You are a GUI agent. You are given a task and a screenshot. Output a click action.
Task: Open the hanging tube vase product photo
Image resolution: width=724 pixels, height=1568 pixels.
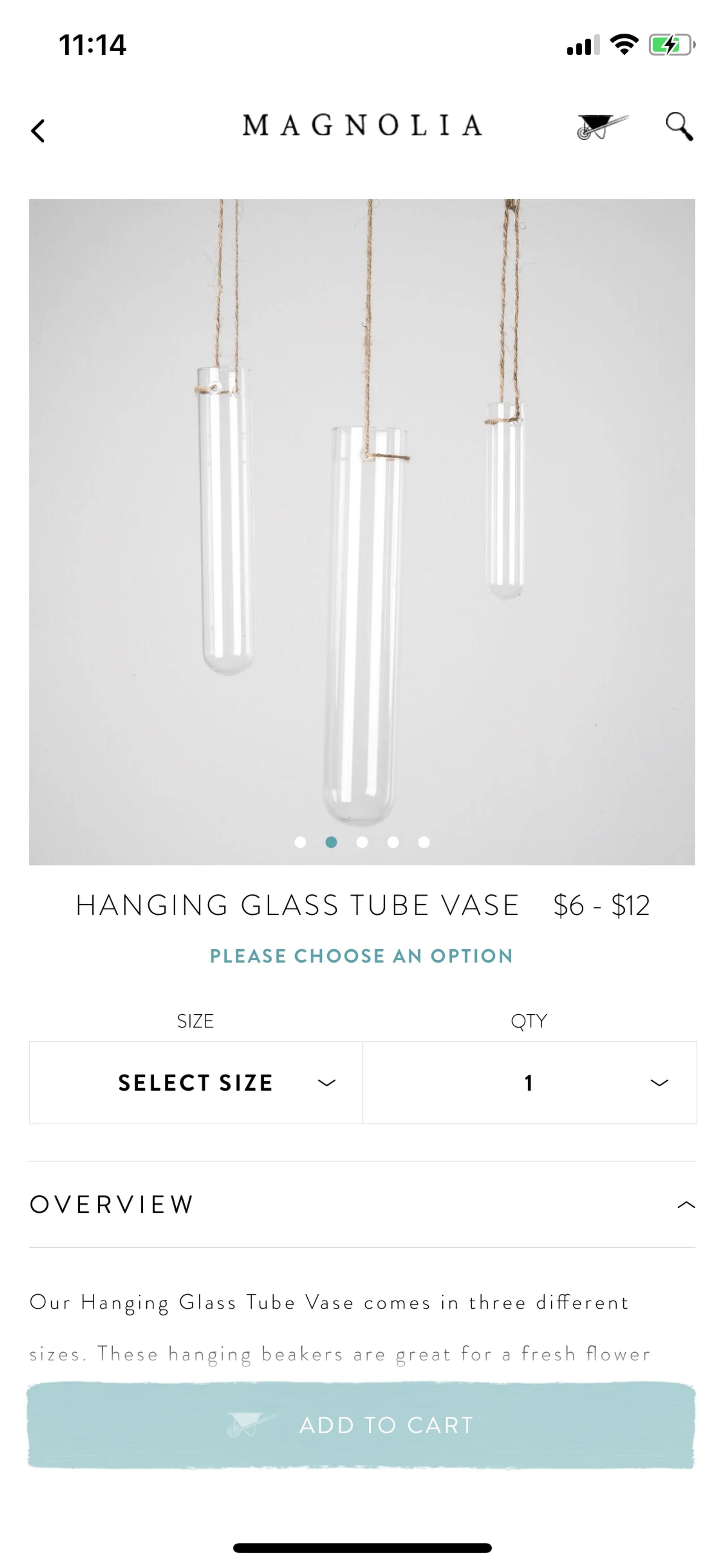(362, 532)
